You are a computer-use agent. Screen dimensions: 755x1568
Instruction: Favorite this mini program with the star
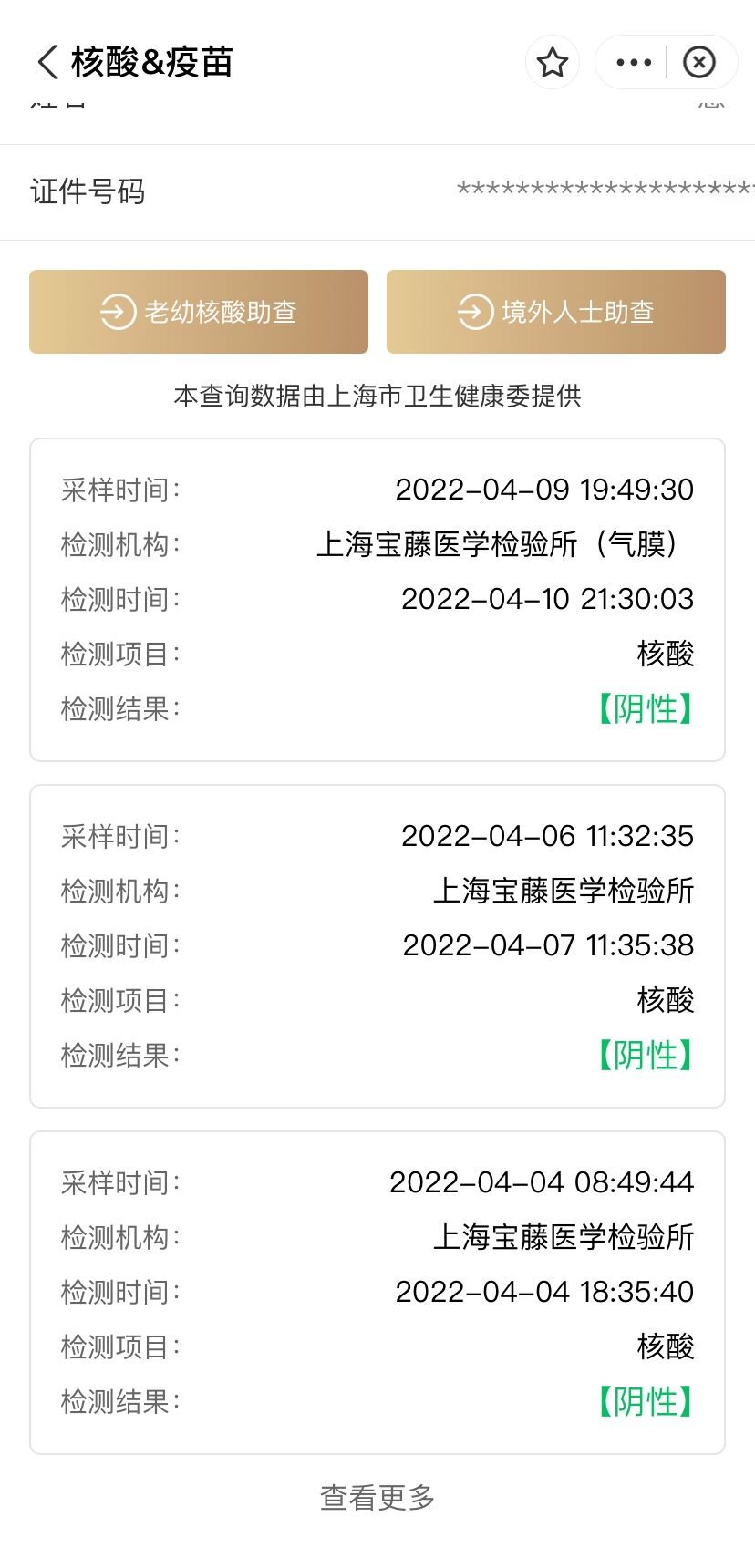point(553,62)
